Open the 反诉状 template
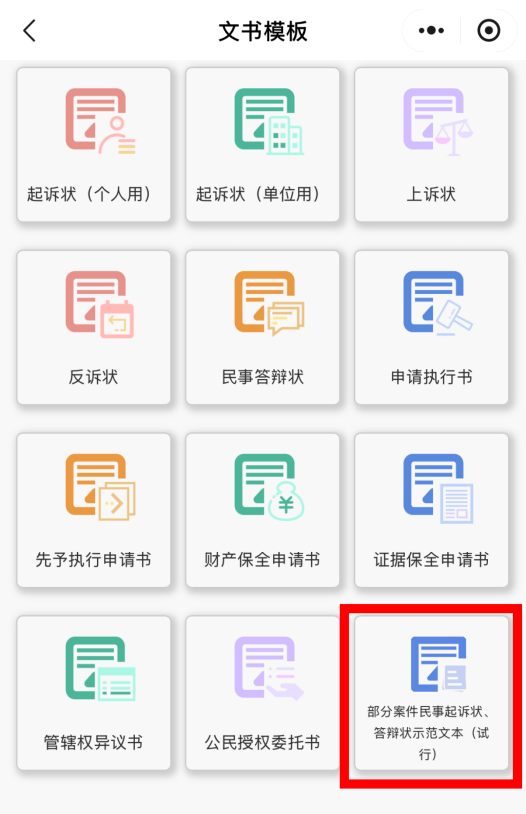The width and height of the screenshot is (526, 814). (x=93, y=328)
